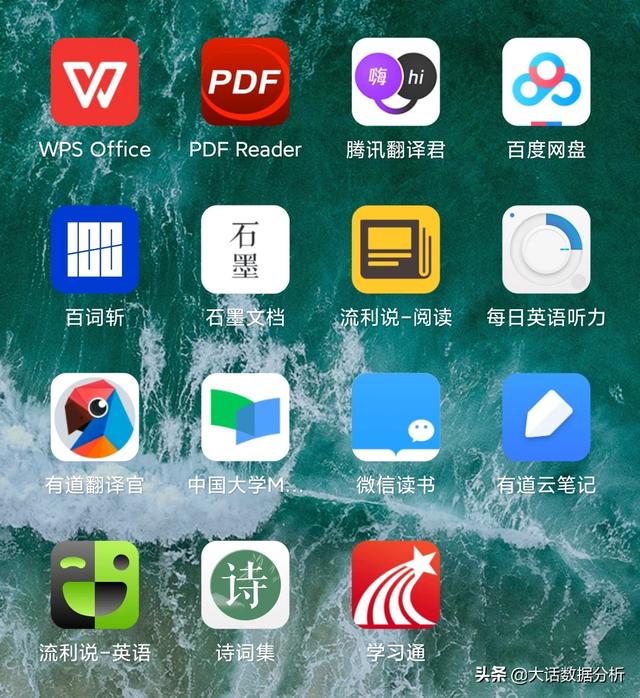Screen dimensions: 640x698
Task: Open 微信读书
Action: click(x=396, y=418)
